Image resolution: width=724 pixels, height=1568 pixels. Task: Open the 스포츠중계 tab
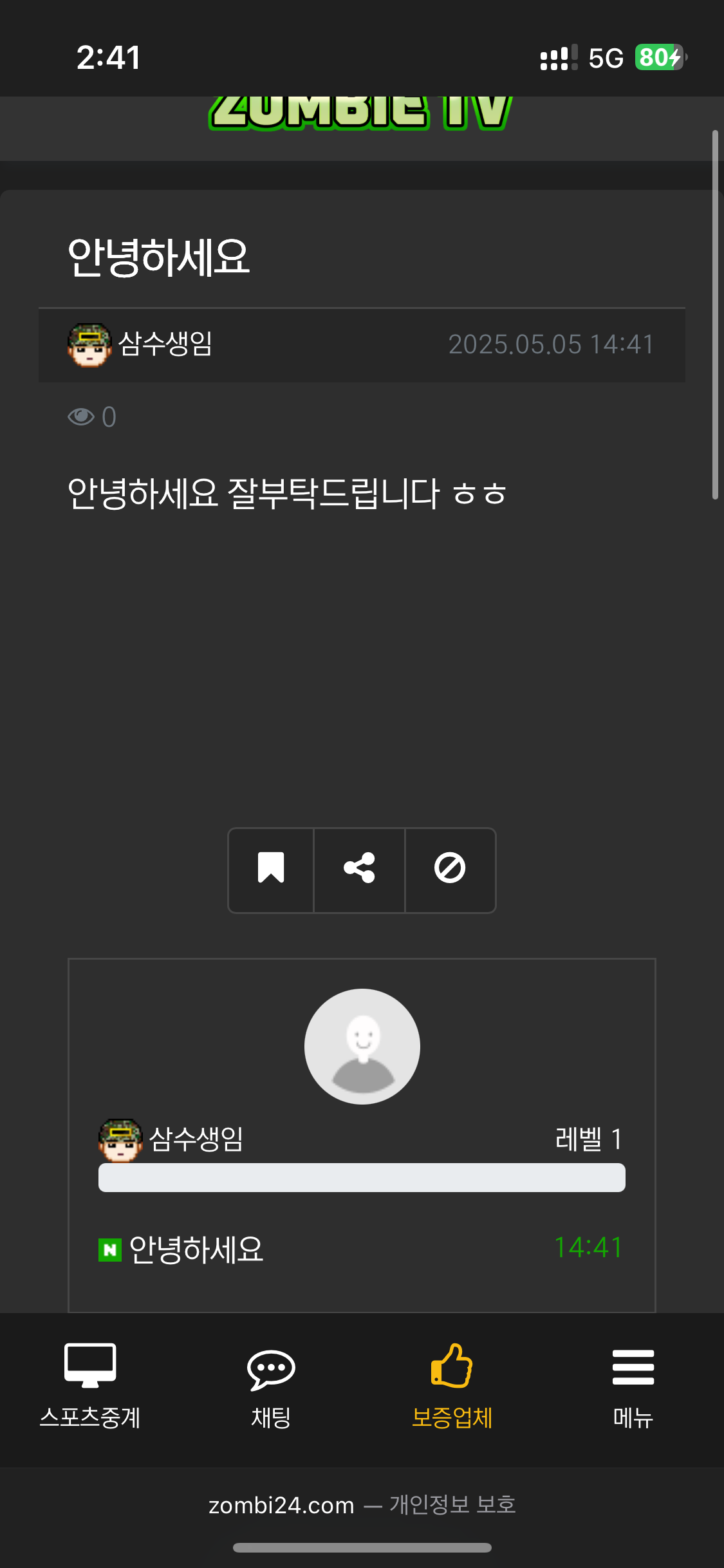point(90,1384)
